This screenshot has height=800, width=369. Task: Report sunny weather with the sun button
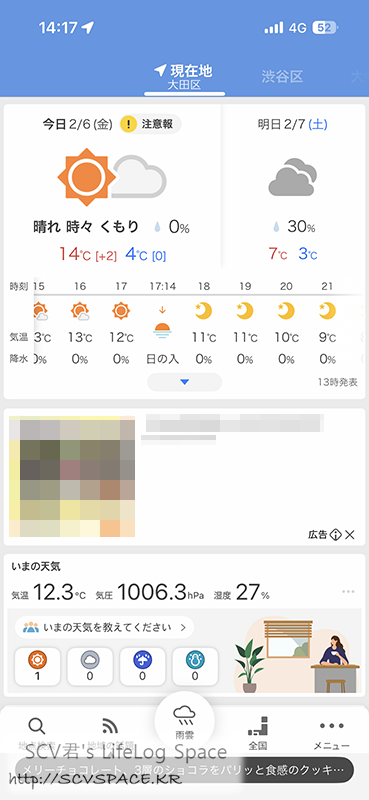click(x=37, y=666)
